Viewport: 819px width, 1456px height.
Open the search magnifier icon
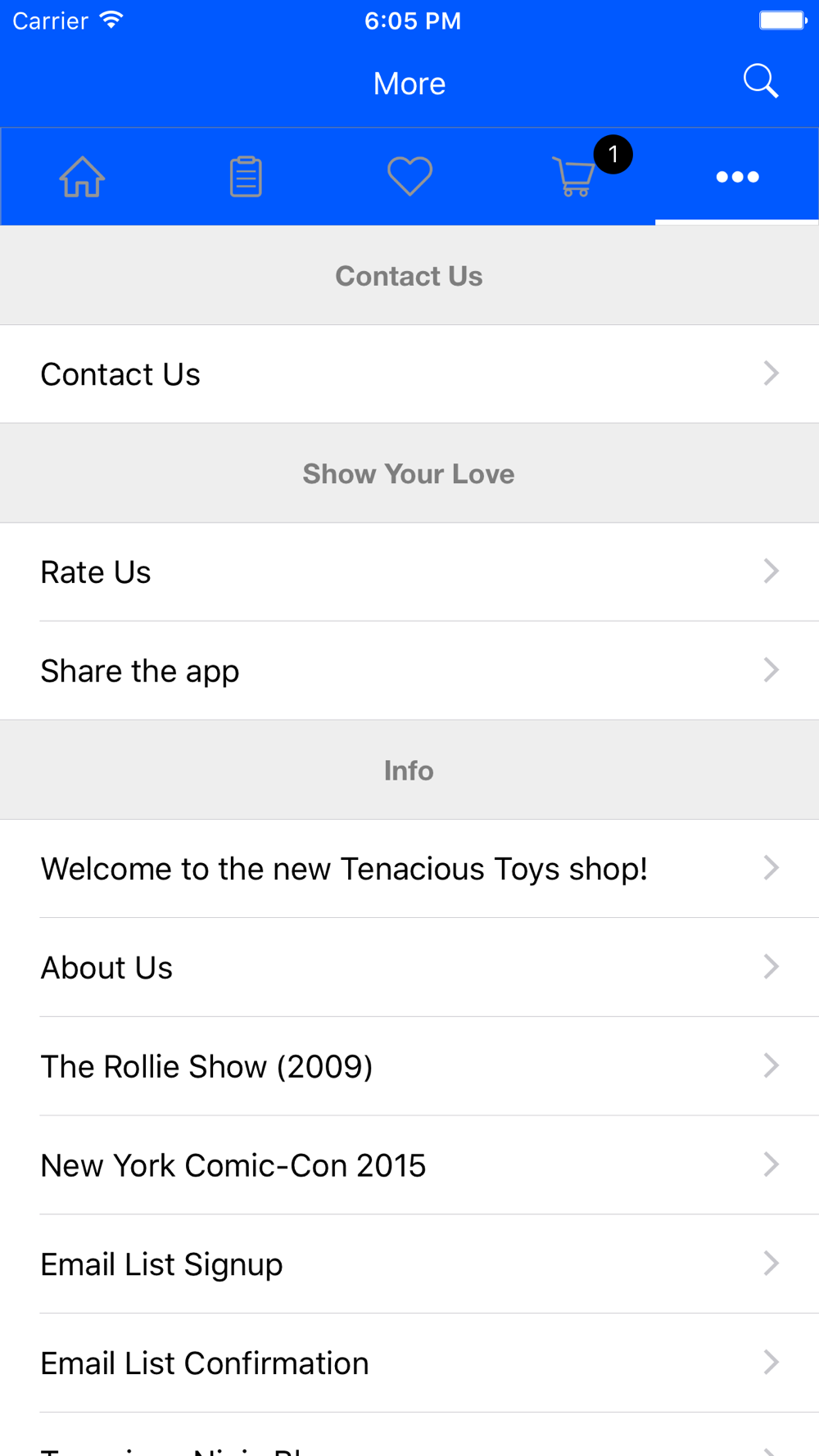click(x=761, y=82)
